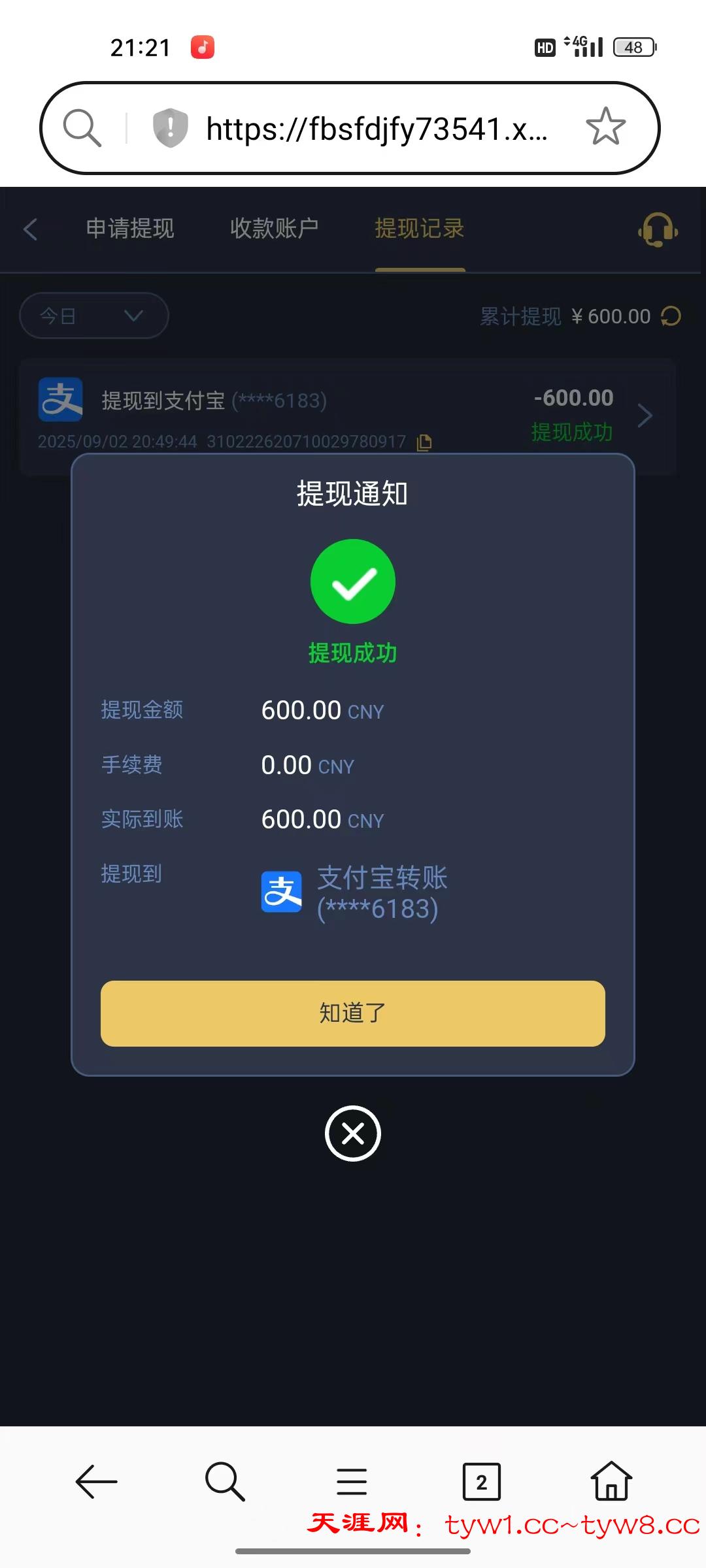Open the browser tab switcher

click(481, 1481)
